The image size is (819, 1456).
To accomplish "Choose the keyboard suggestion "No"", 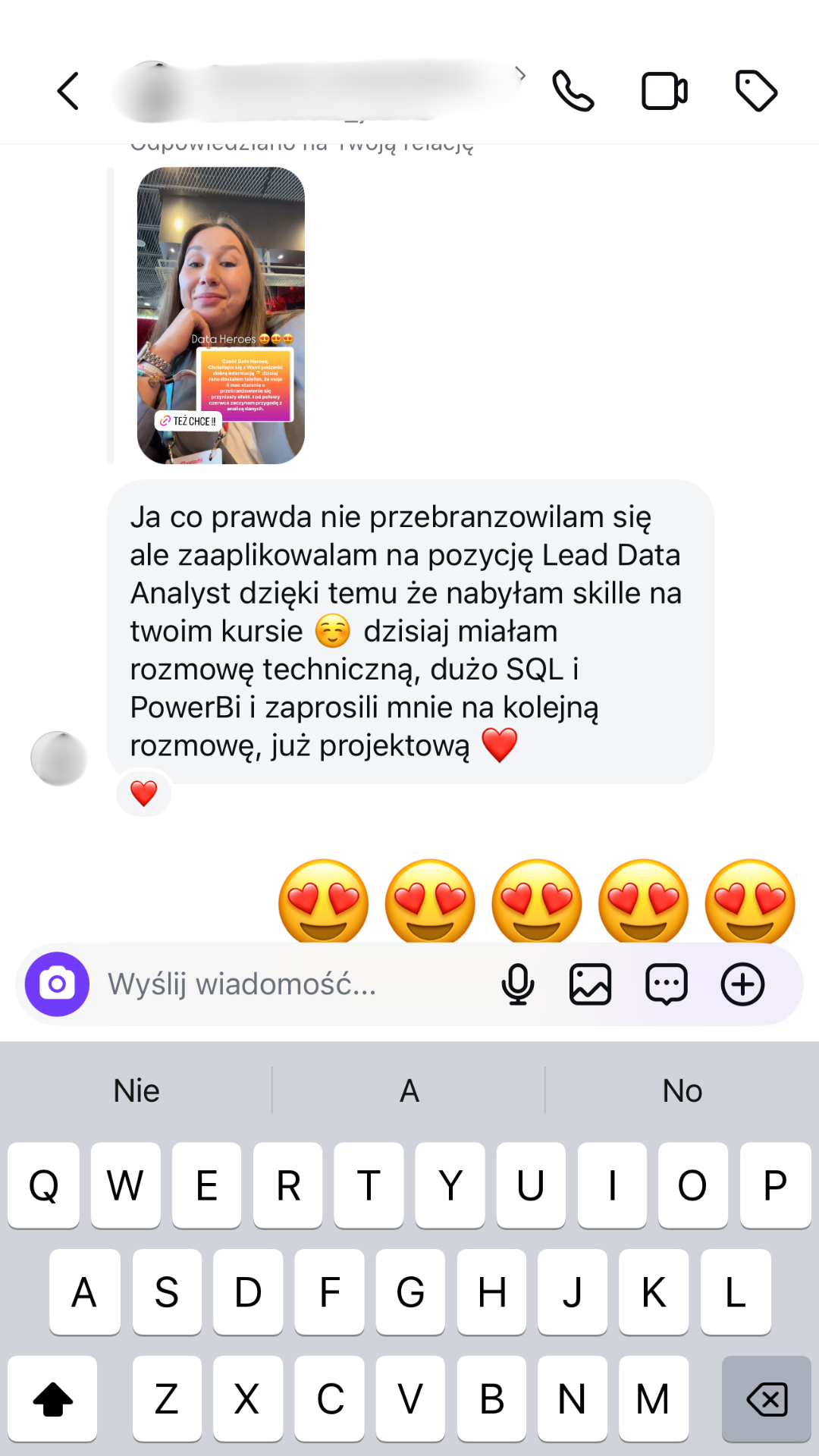I will (682, 1091).
